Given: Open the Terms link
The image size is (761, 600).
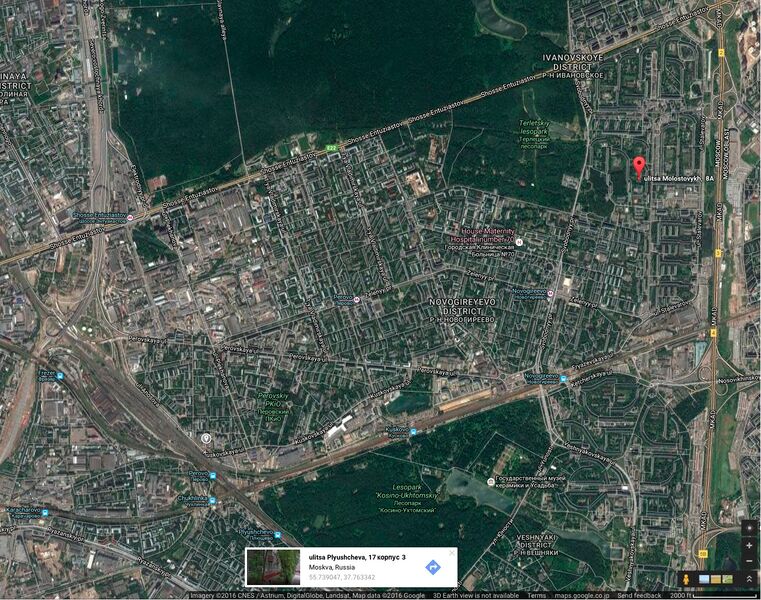Looking at the screenshot, I should tap(537, 595).
